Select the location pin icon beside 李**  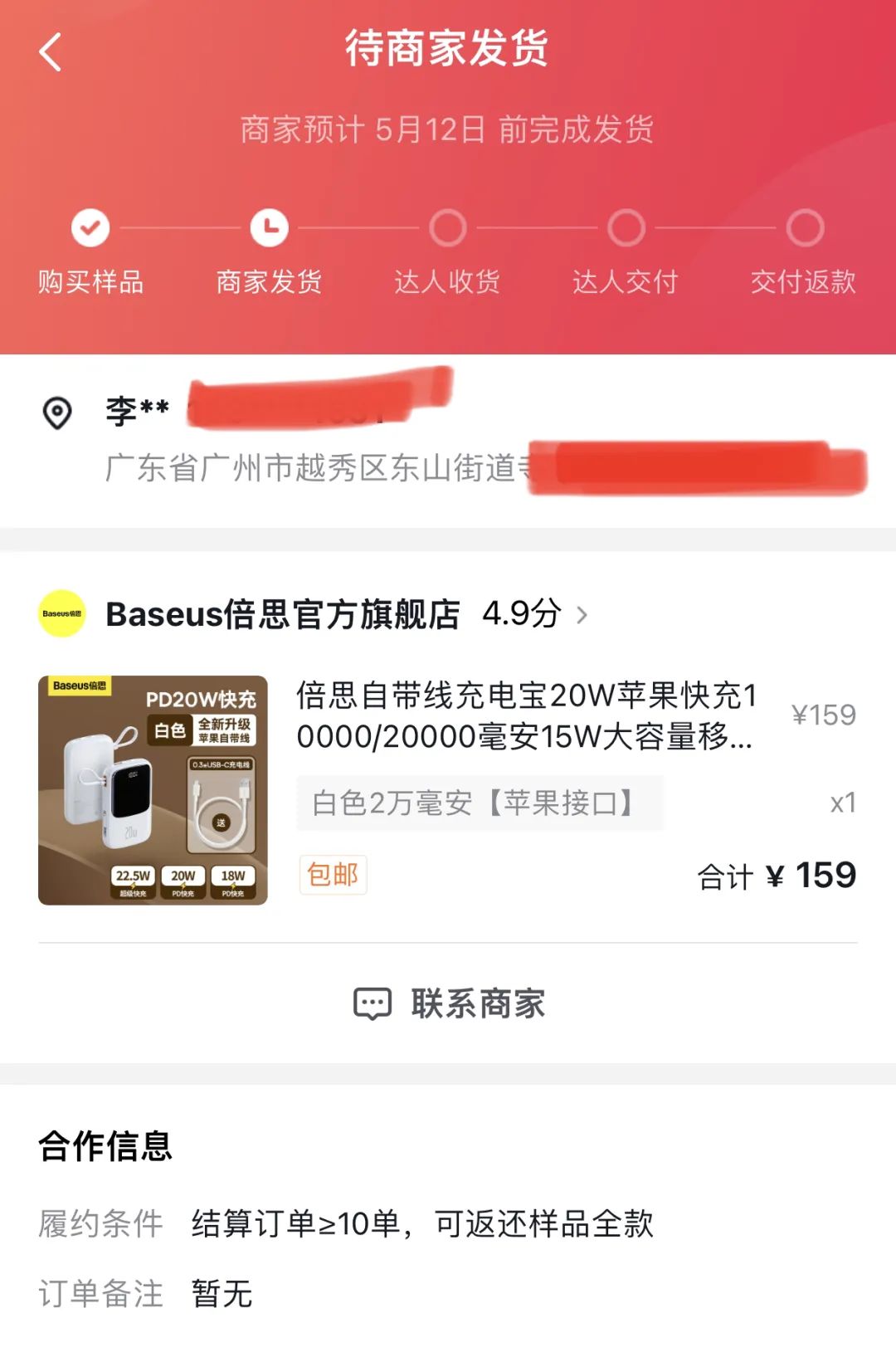(58, 413)
